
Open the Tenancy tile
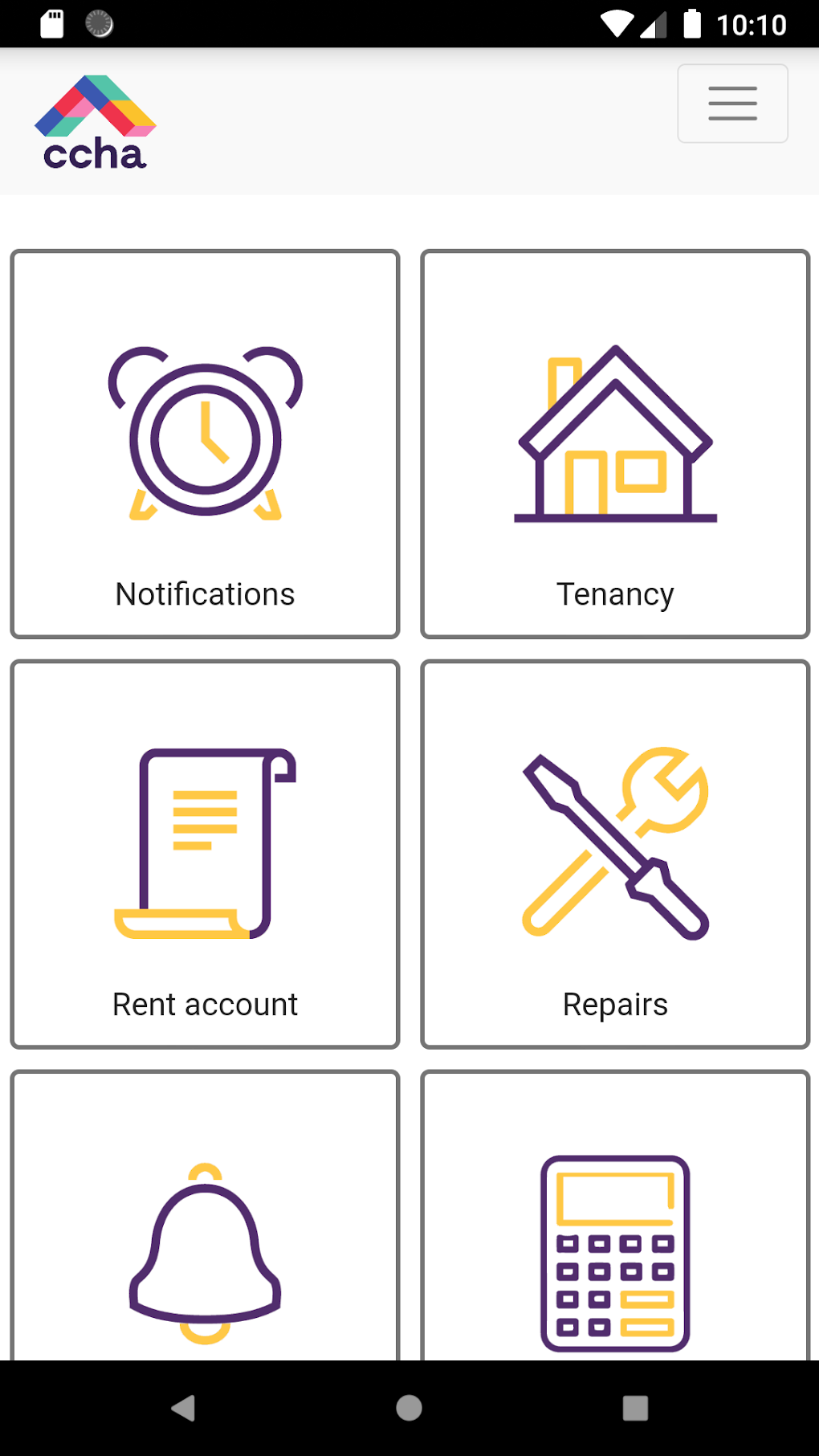615,444
